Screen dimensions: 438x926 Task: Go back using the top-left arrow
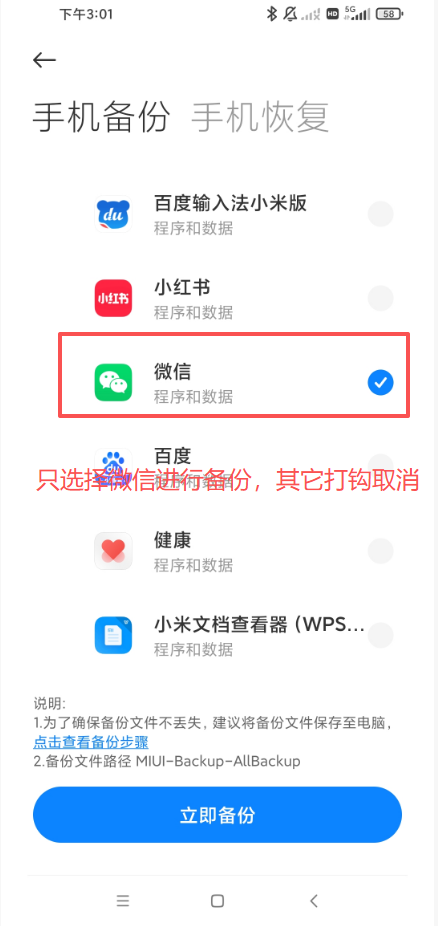44,60
